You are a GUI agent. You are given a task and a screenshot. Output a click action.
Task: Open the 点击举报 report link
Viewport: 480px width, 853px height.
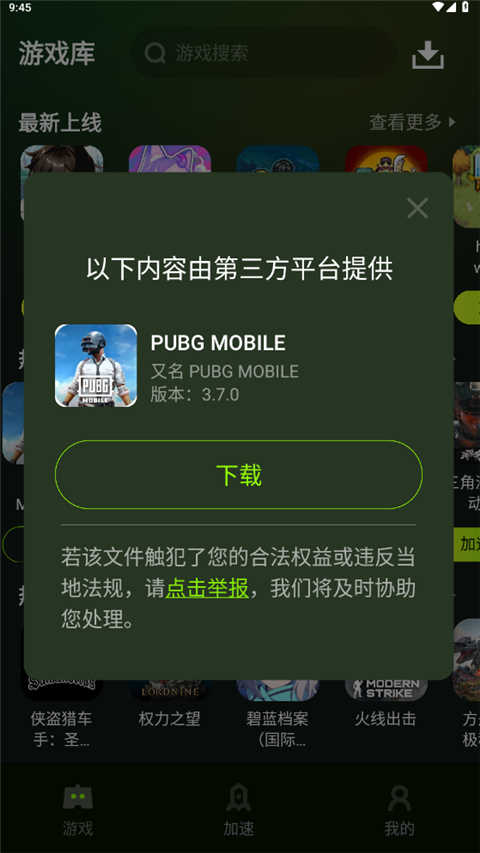tap(207, 589)
